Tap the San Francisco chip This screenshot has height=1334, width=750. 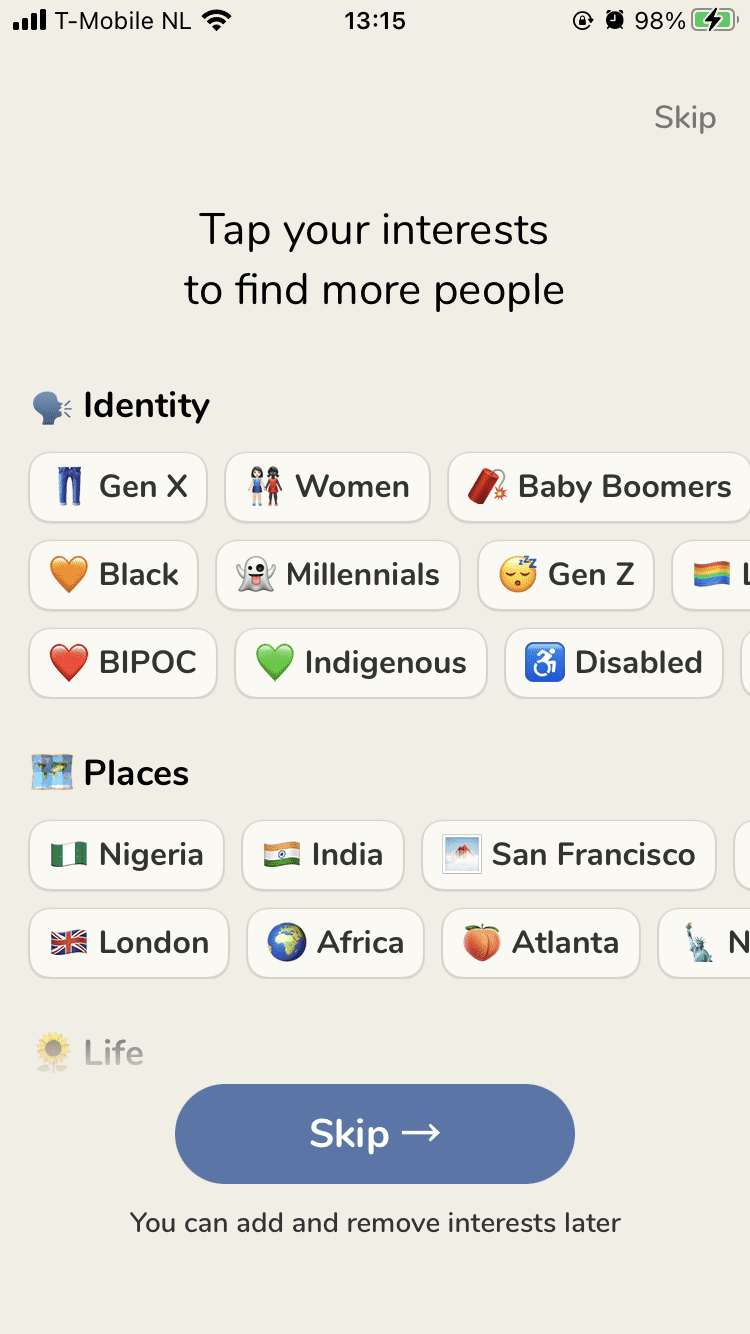[x=569, y=855]
